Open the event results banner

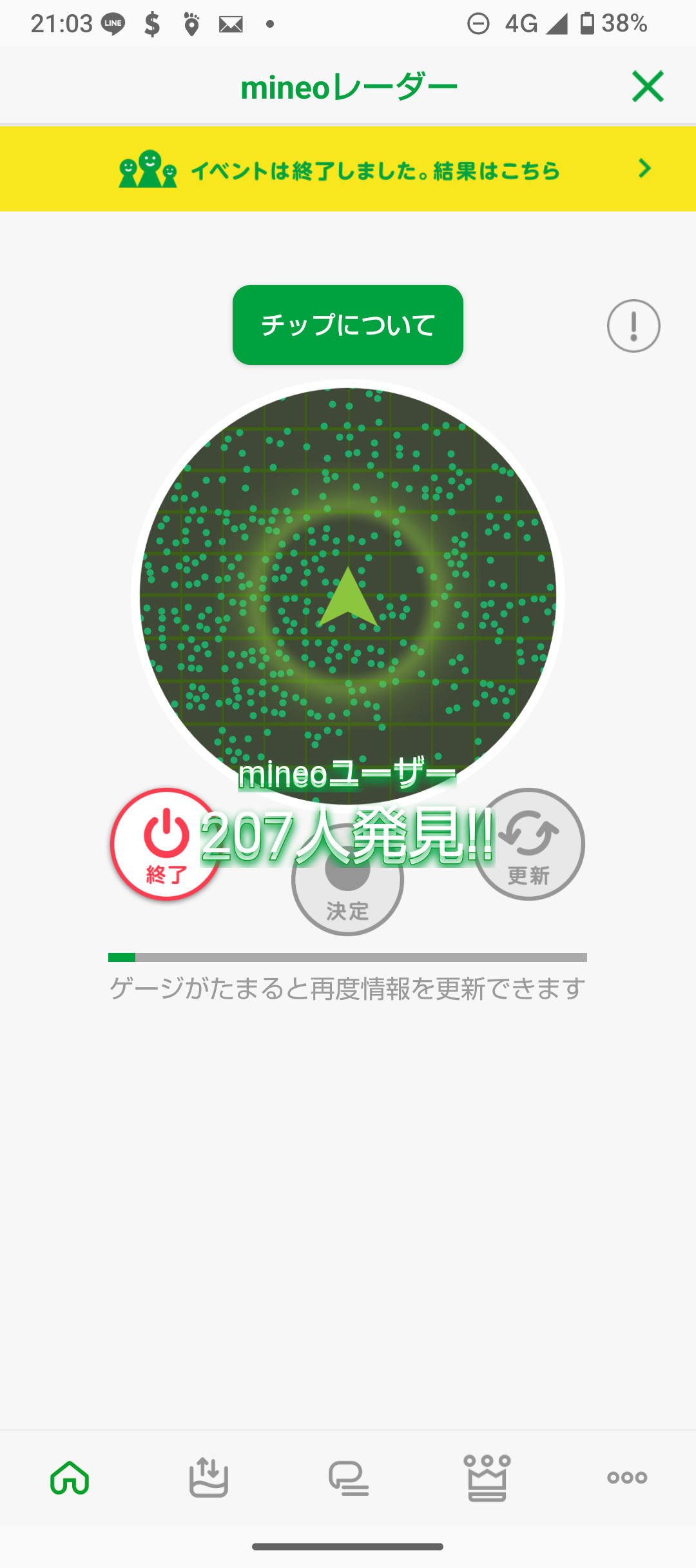tap(348, 170)
